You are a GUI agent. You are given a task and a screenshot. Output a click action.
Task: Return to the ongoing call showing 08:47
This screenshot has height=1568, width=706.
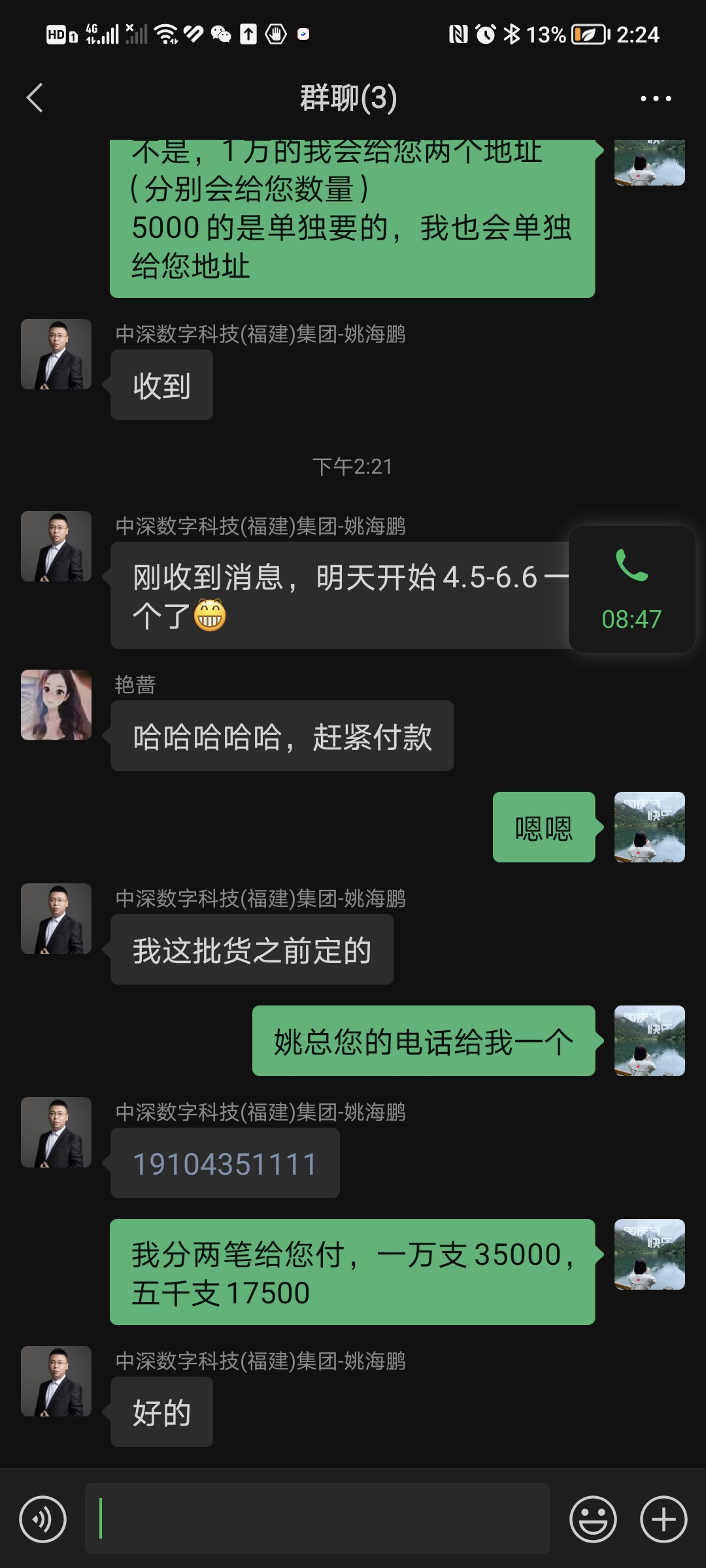[631, 589]
